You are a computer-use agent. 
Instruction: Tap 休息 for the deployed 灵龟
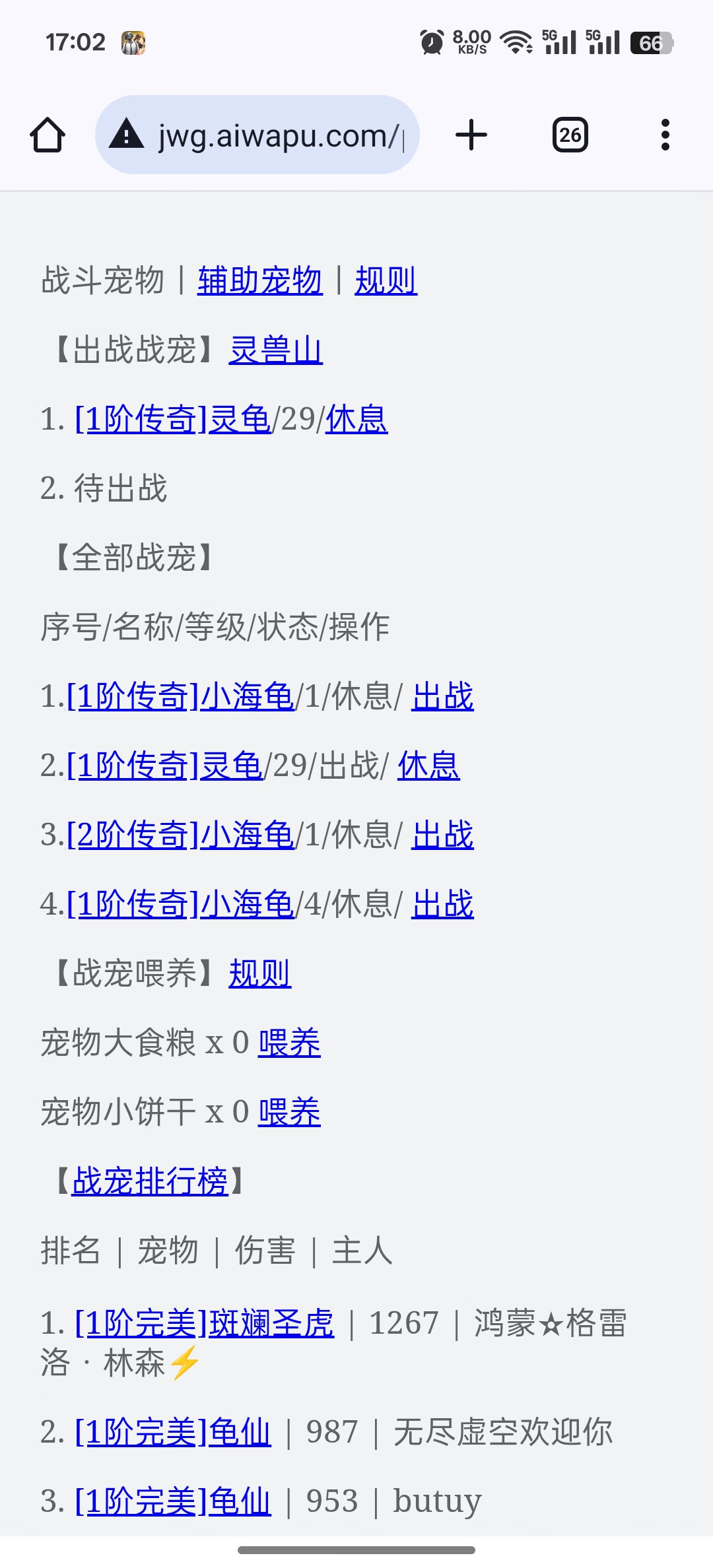coord(356,420)
